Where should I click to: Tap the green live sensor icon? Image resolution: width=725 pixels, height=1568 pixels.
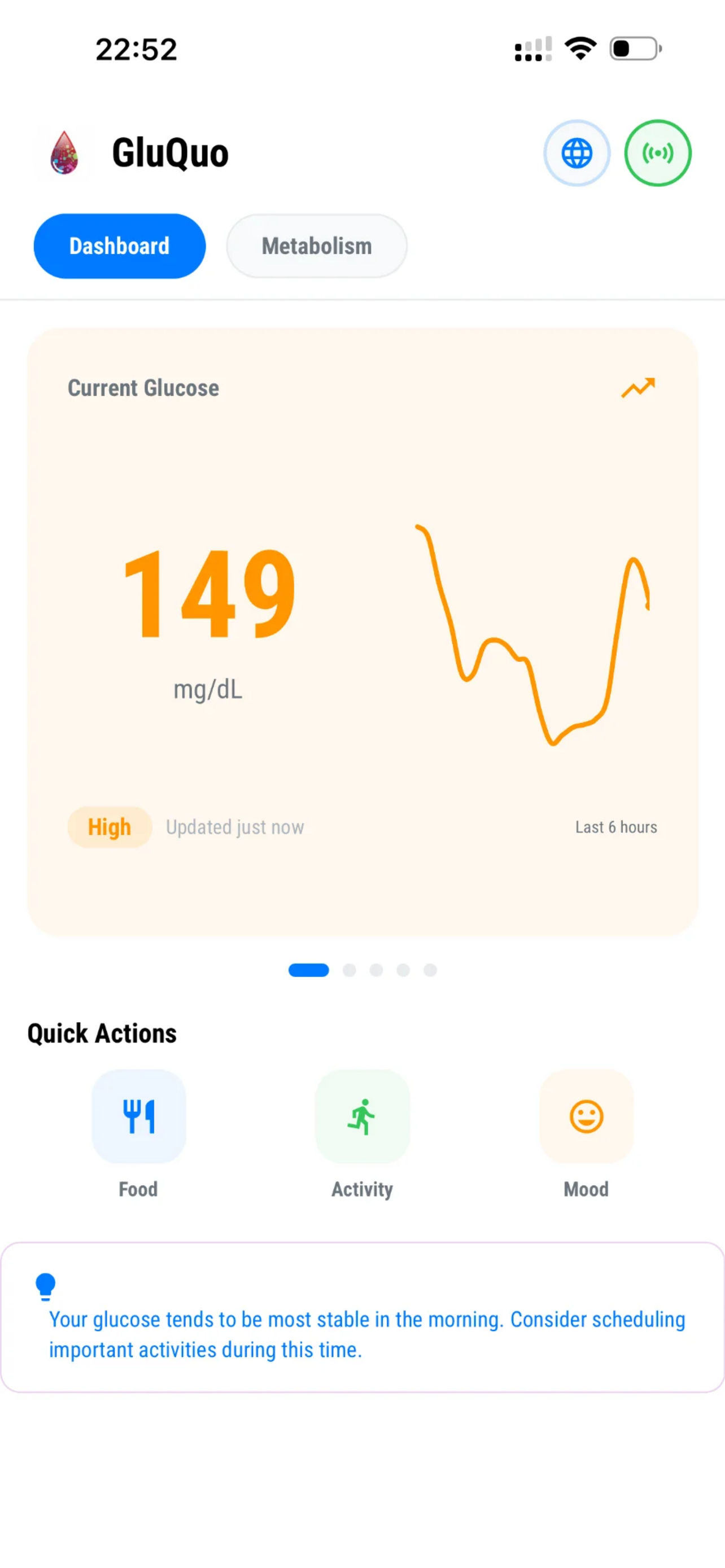pos(657,154)
